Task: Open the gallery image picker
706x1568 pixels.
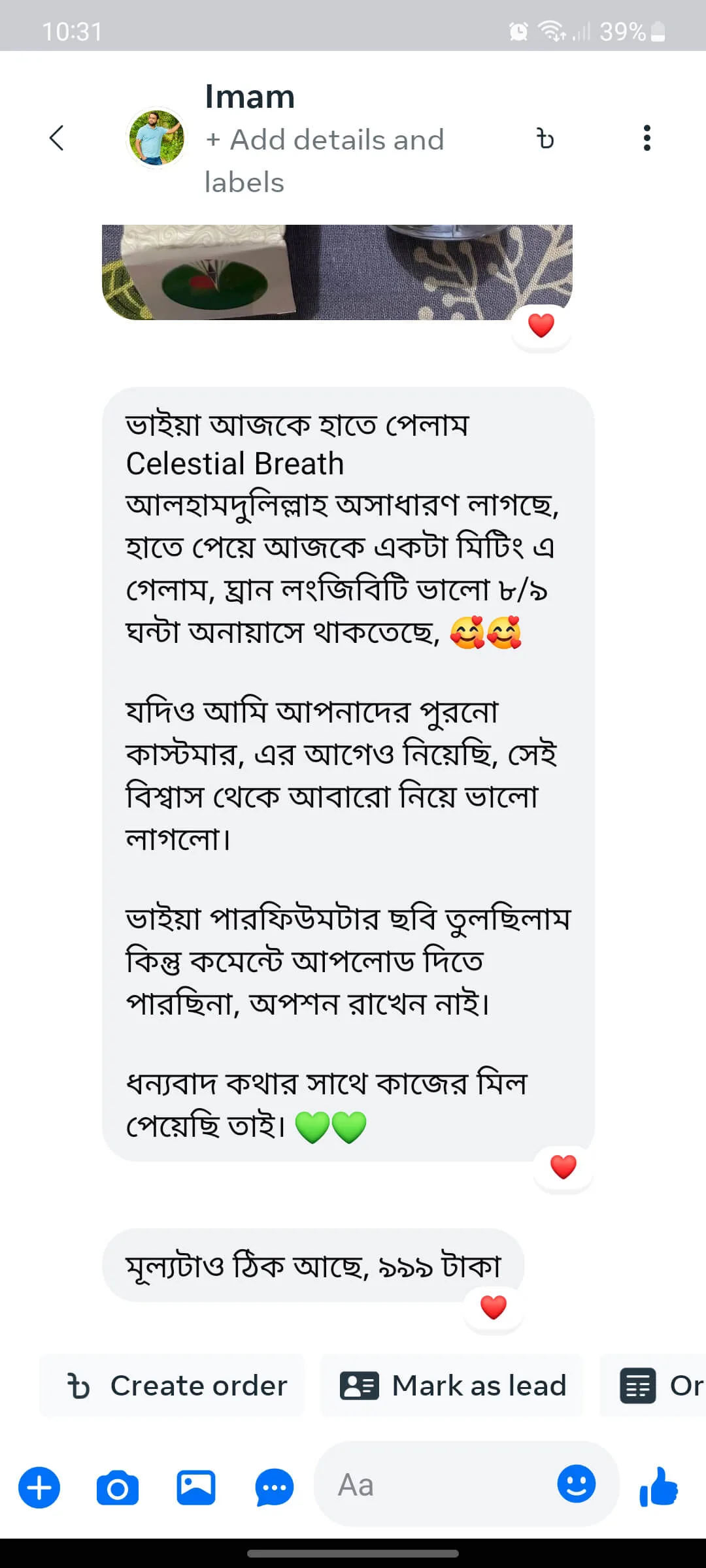Action: (196, 1488)
